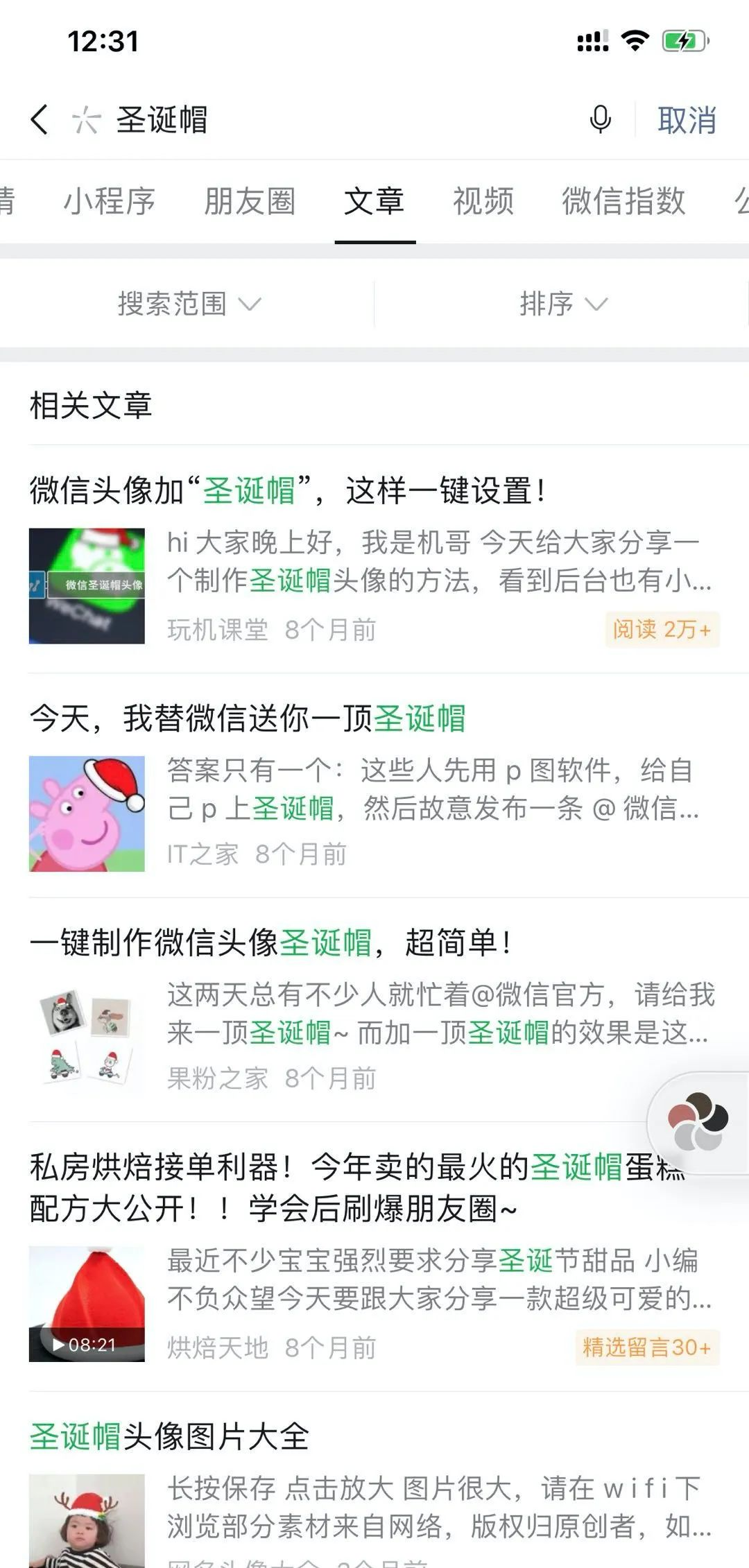Cancel the search with 取消
Viewport: 749px width, 1568px height.
[686, 120]
